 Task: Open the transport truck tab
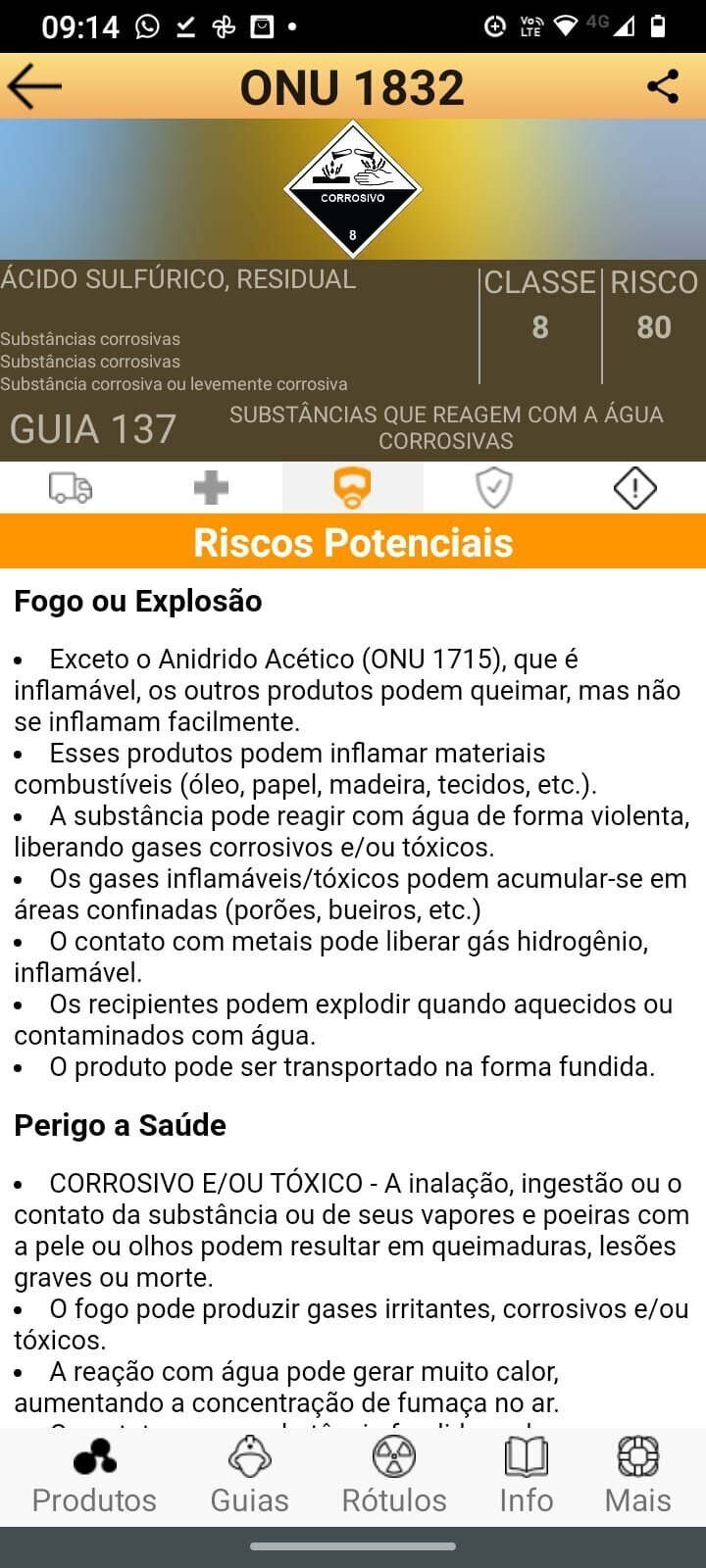(71, 487)
